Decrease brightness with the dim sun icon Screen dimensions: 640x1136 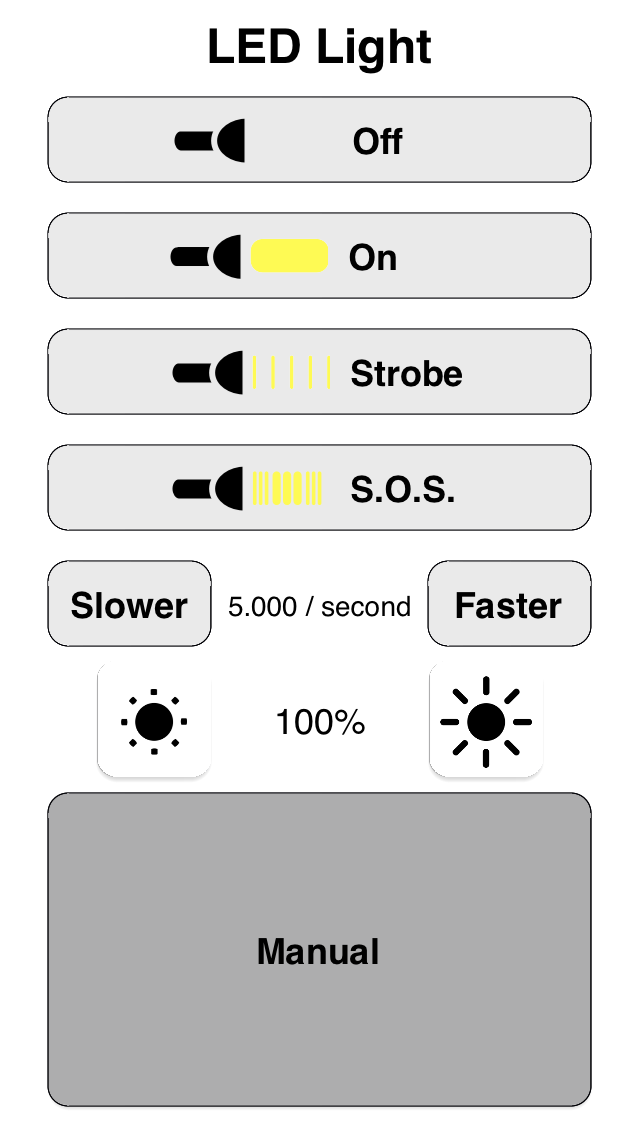click(x=154, y=721)
